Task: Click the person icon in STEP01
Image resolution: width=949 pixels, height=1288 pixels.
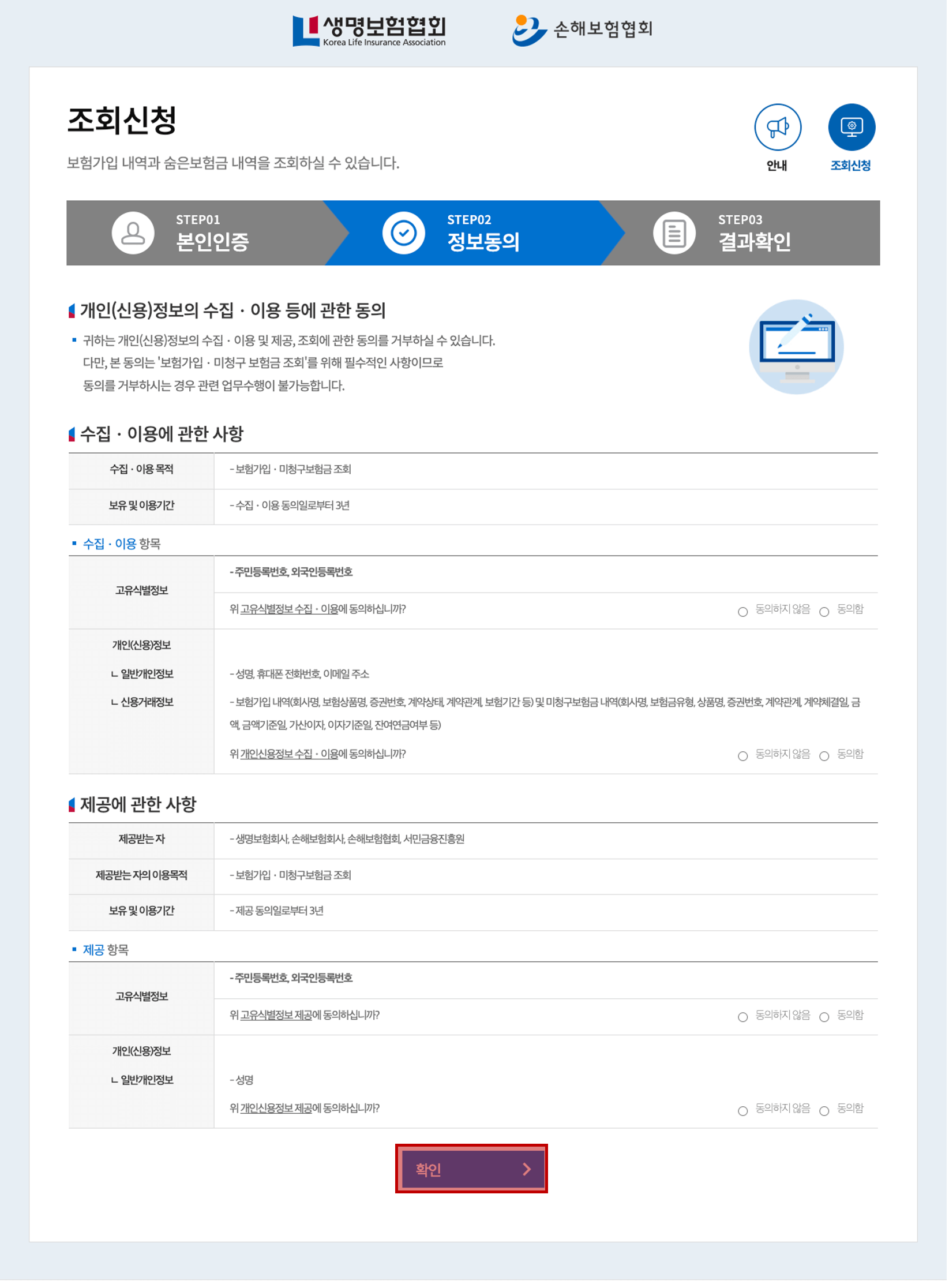Action: 133,233
